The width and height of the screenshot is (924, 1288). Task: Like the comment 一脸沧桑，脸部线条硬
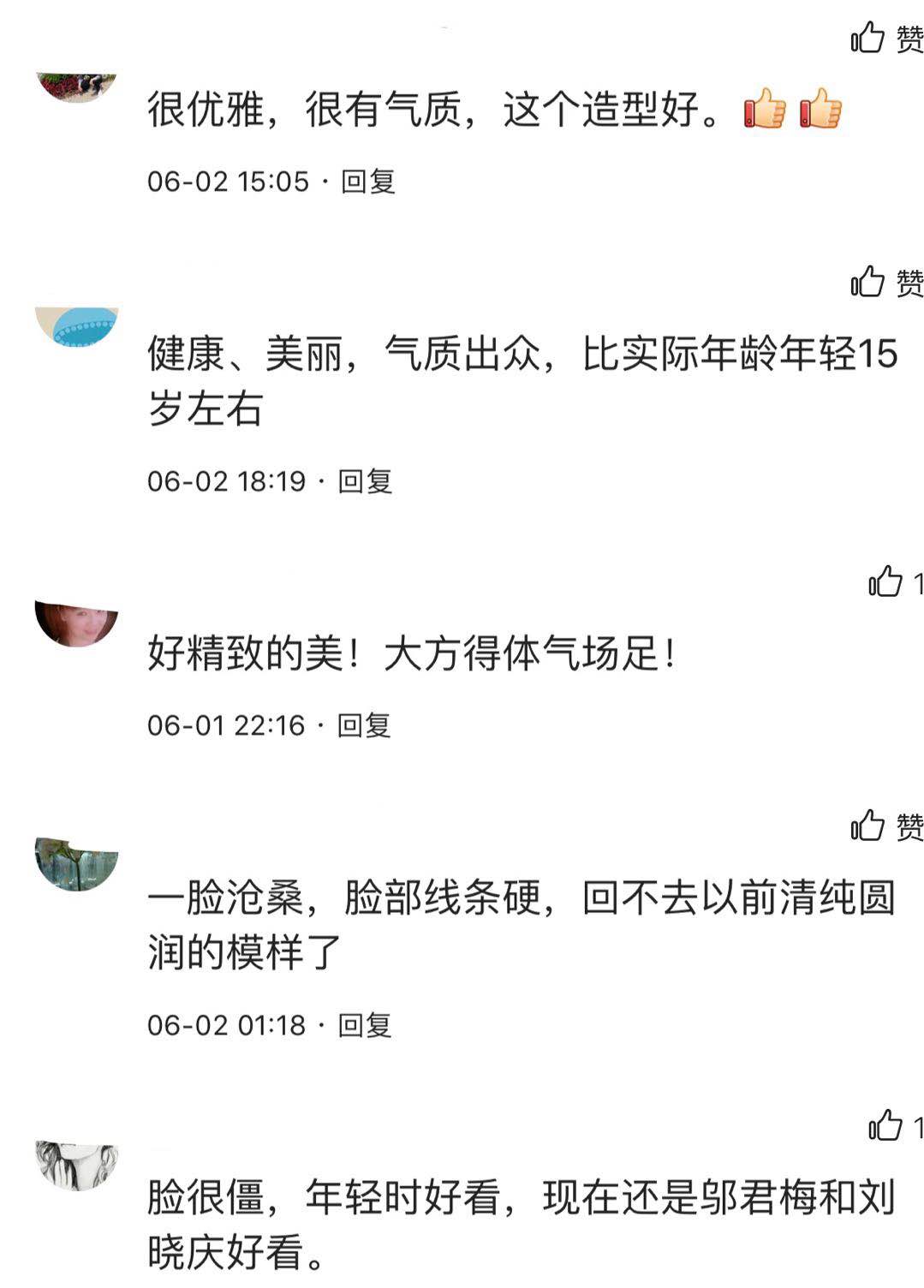(867, 826)
